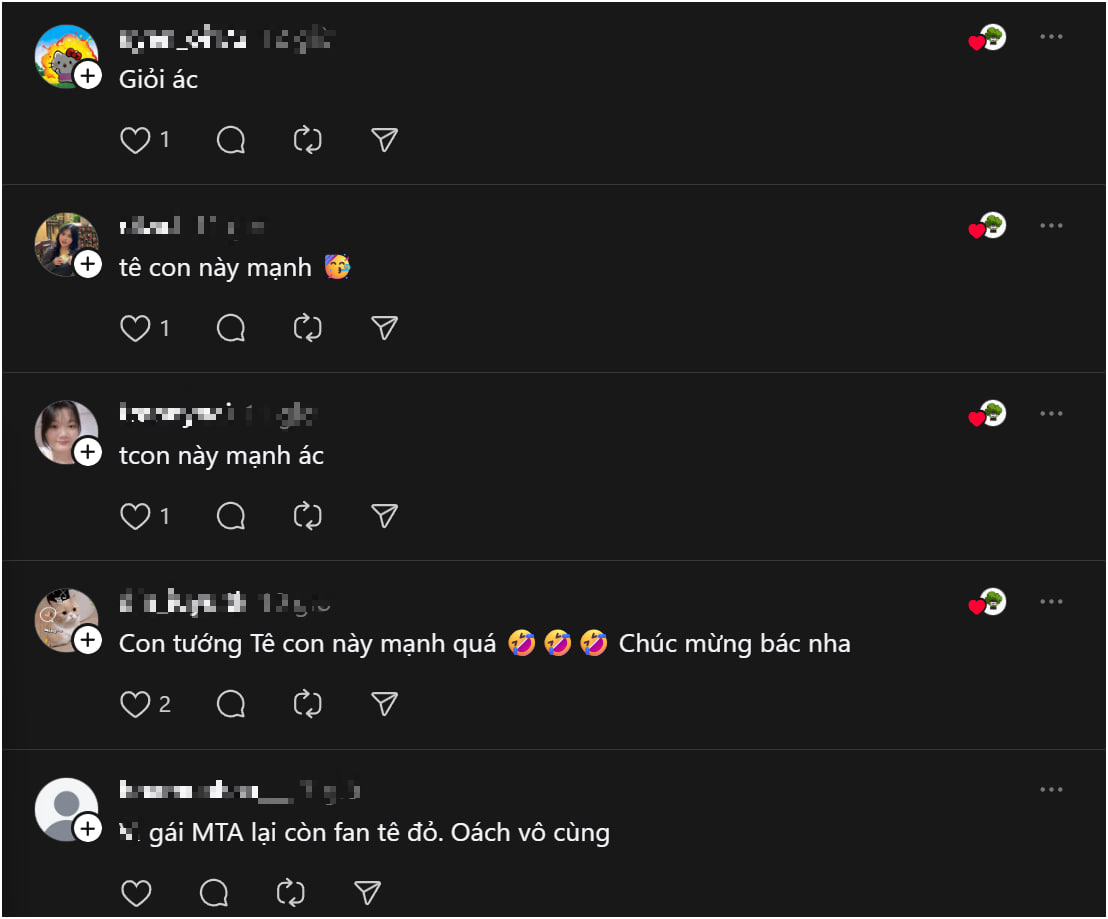Like the "Oách vô cùng" comment
This screenshot has width=1108, height=919.
[135, 892]
